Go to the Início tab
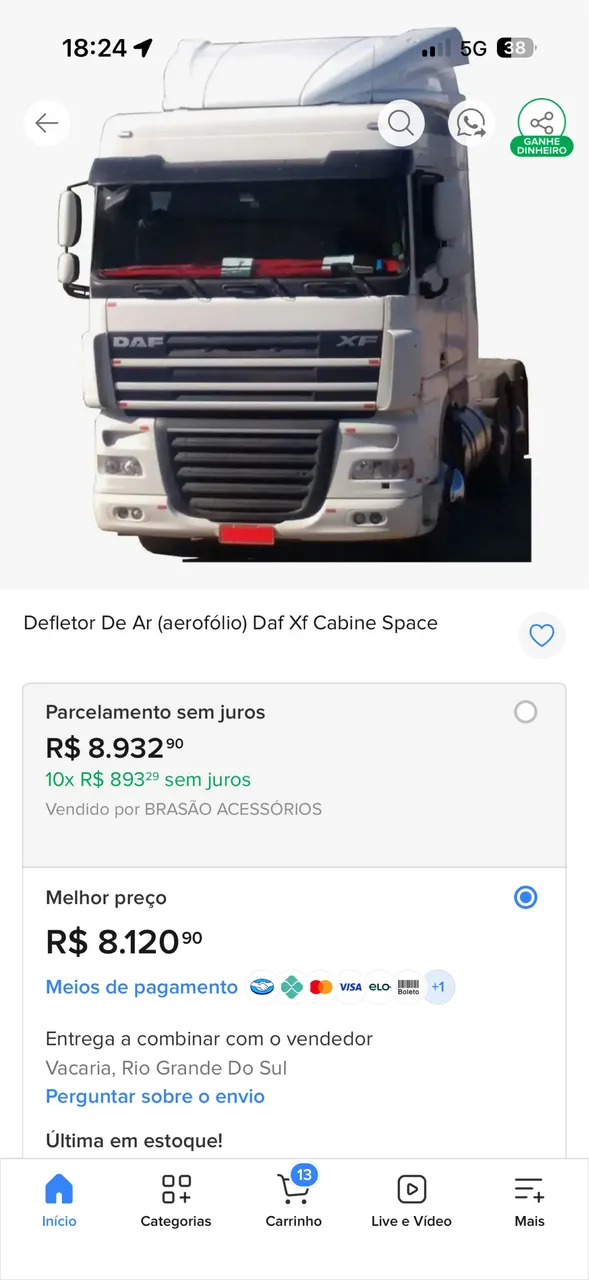The height and width of the screenshot is (1280, 589). 59,1200
